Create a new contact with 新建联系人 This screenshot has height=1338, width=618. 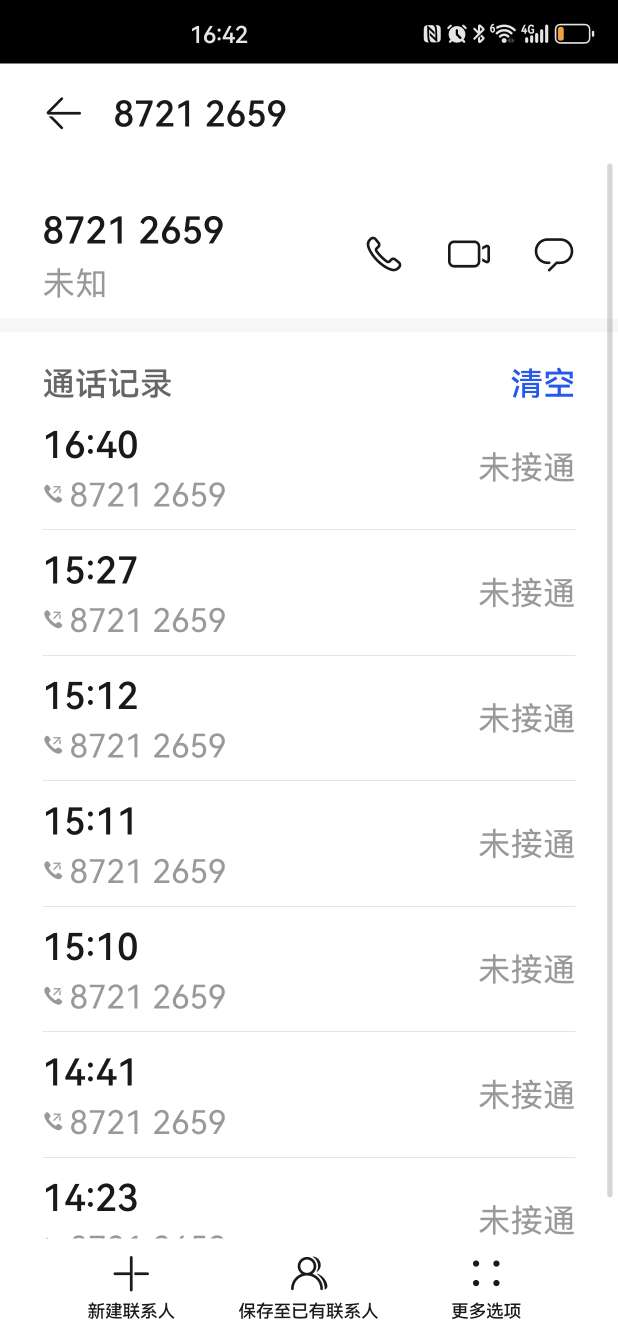pyautogui.click(x=131, y=1288)
